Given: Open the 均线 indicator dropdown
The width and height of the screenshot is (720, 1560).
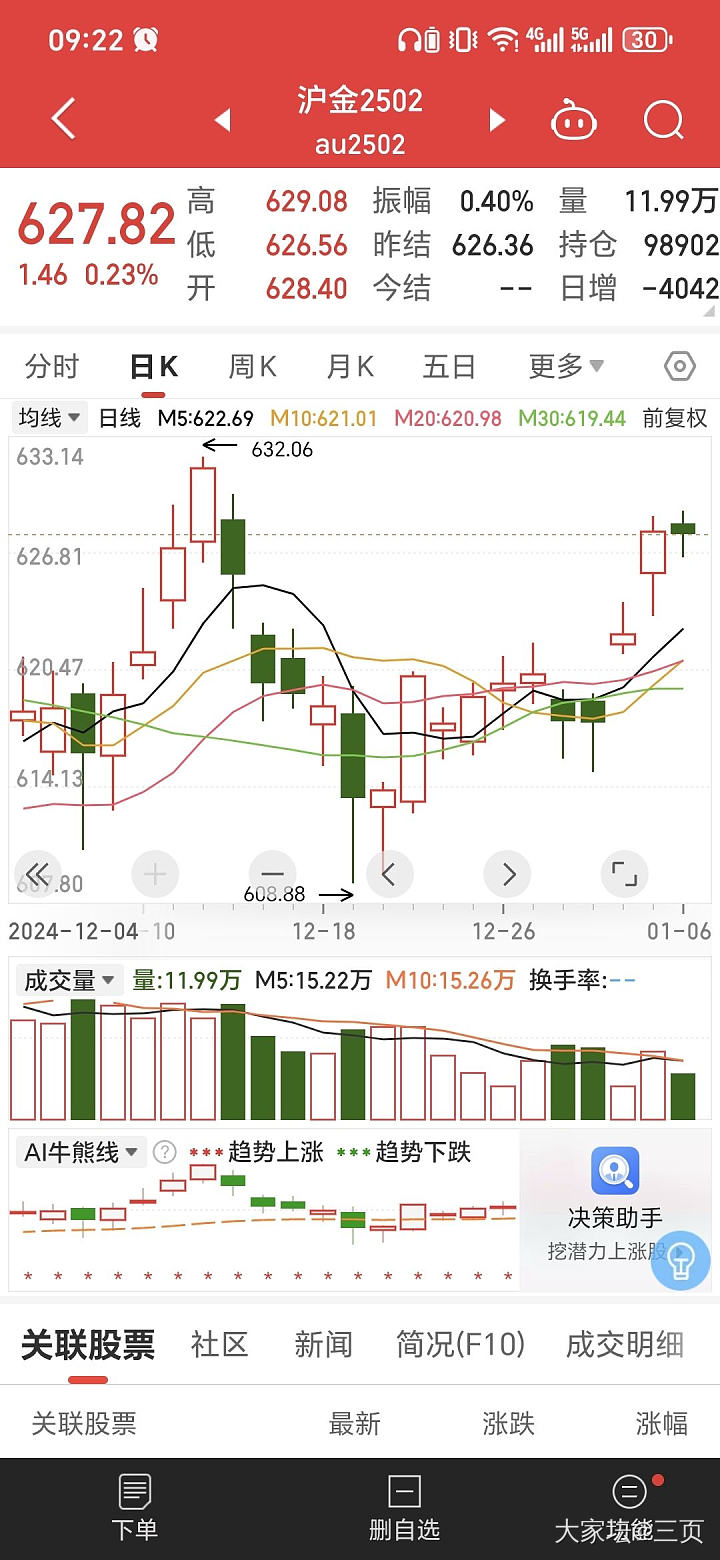Looking at the screenshot, I should click(x=50, y=417).
